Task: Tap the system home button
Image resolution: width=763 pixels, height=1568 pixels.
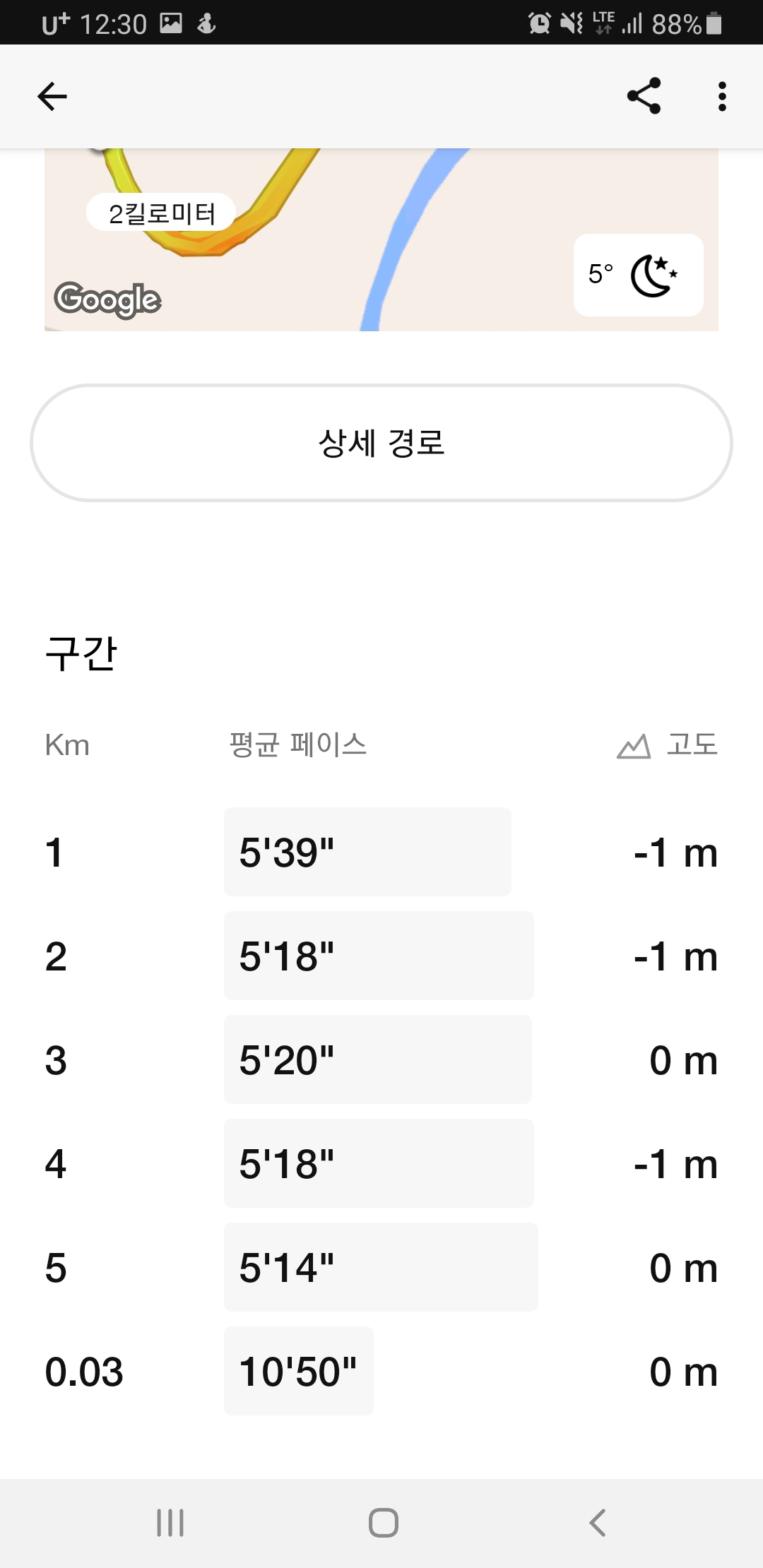Action: click(383, 1522)
